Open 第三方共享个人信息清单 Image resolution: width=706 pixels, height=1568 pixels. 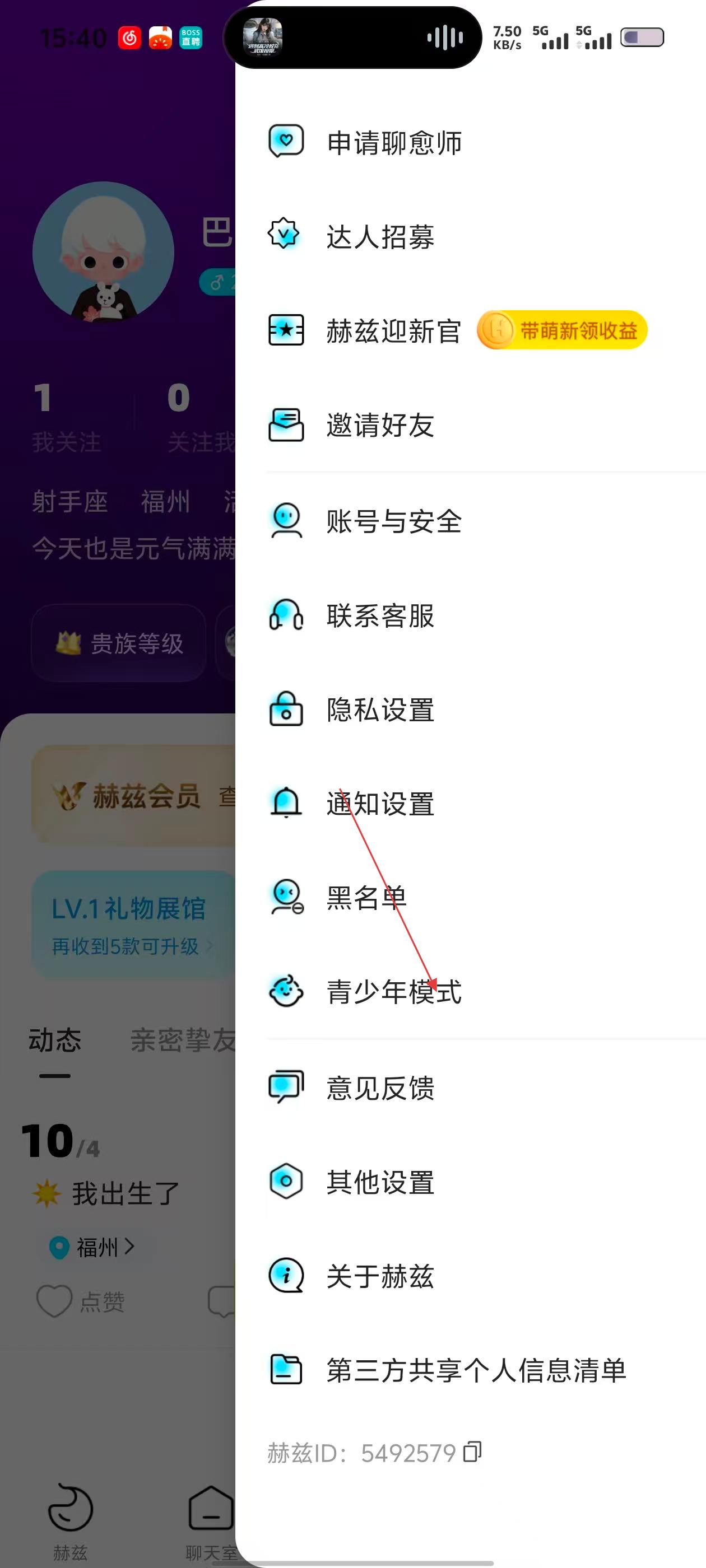(x=476, y=1370)
